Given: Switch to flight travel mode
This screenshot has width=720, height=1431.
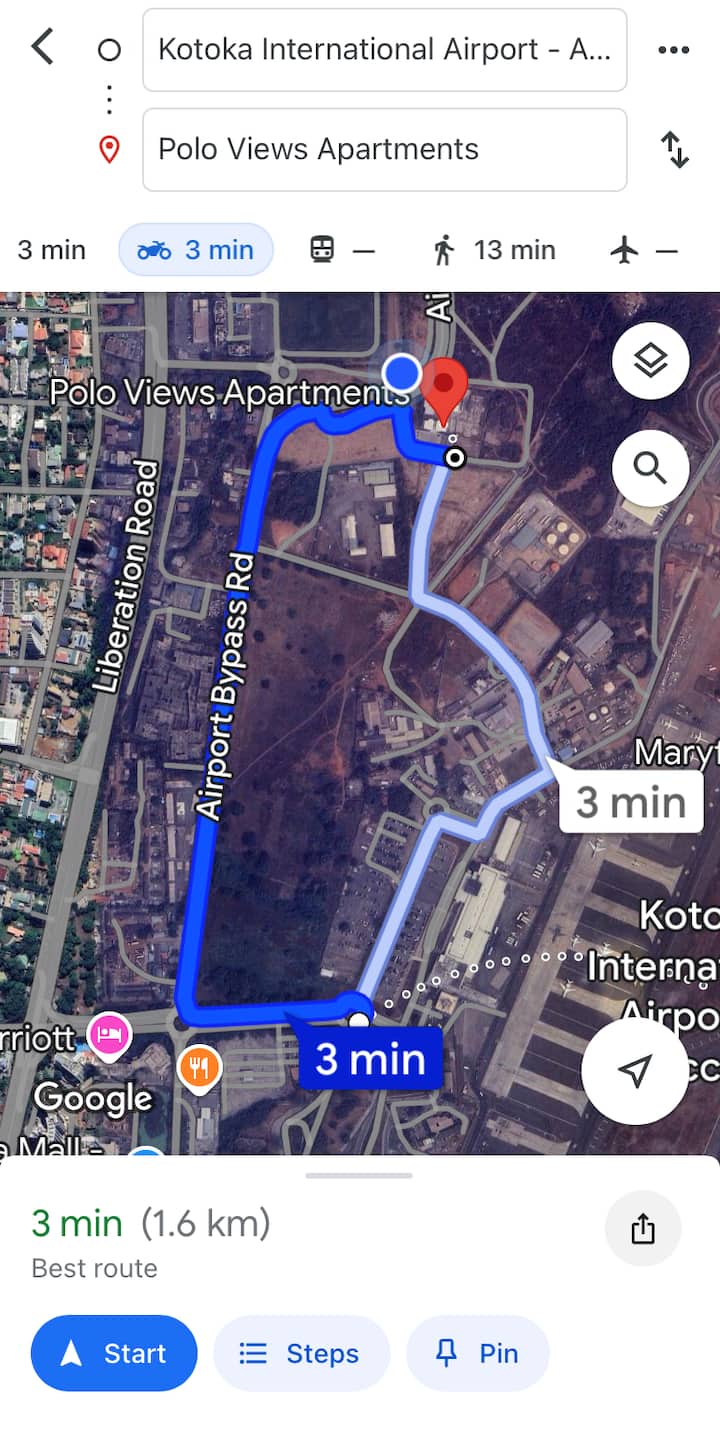Looking at the screenshot, I should point(644,250).
